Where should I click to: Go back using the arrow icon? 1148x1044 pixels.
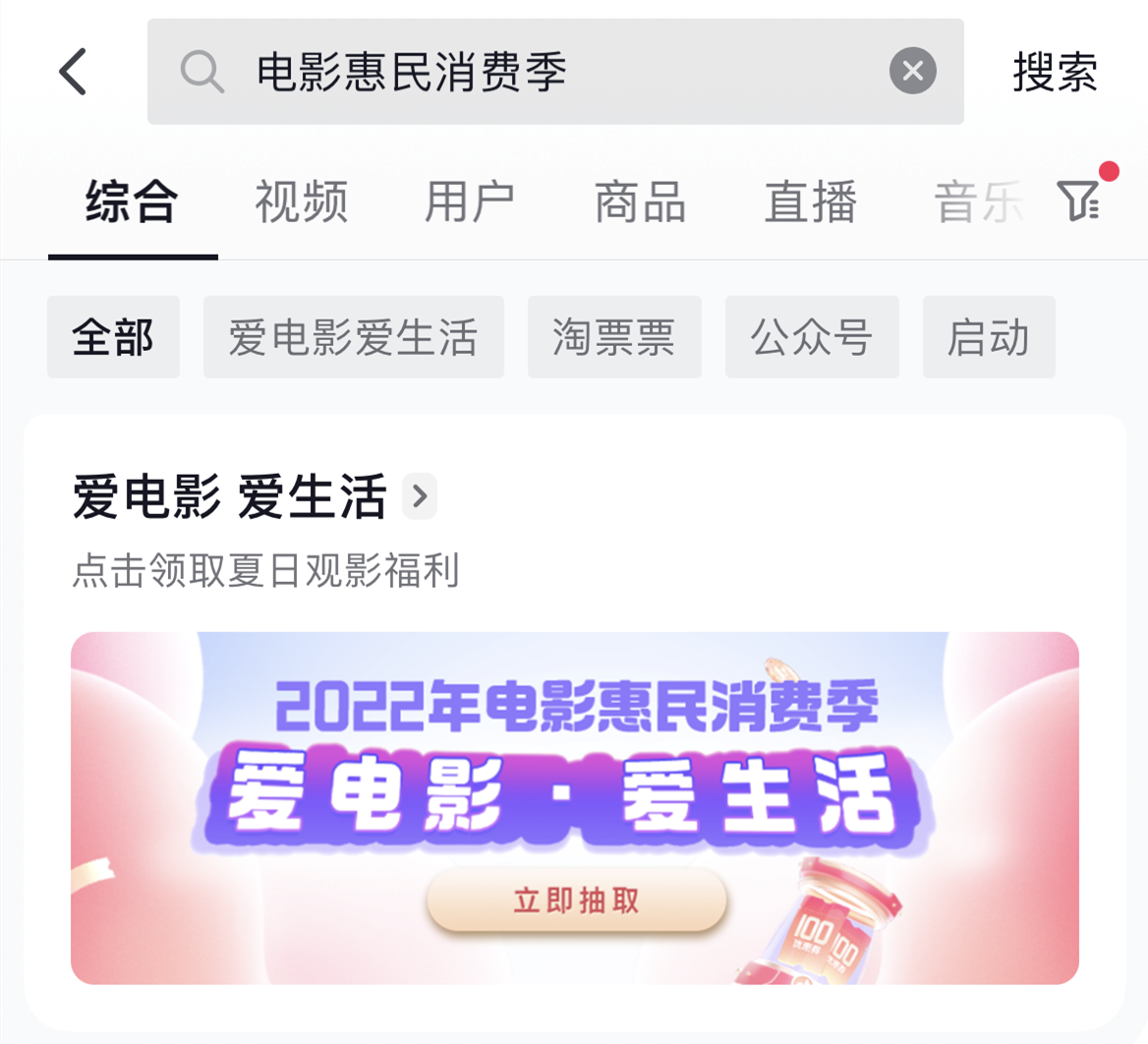74,72
